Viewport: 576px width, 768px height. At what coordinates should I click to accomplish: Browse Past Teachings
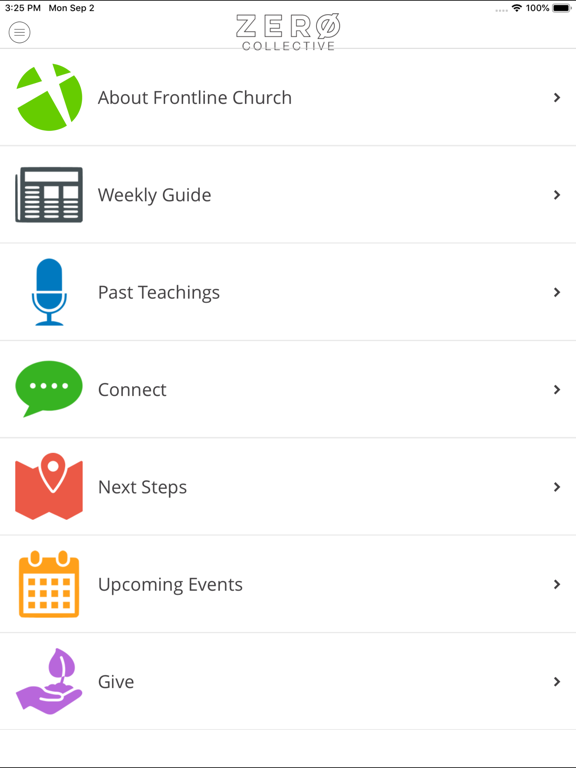tap(288, 292)
